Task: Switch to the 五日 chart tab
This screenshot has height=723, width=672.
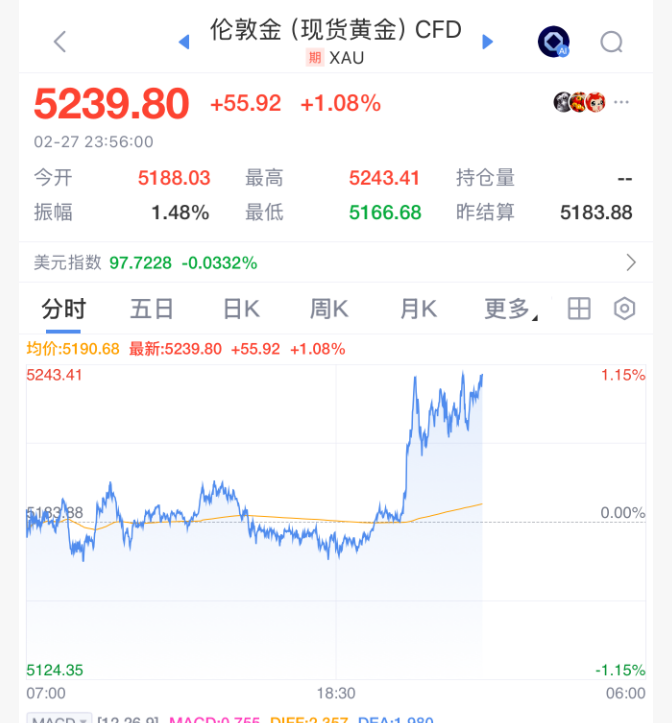Action: point(152,309)
